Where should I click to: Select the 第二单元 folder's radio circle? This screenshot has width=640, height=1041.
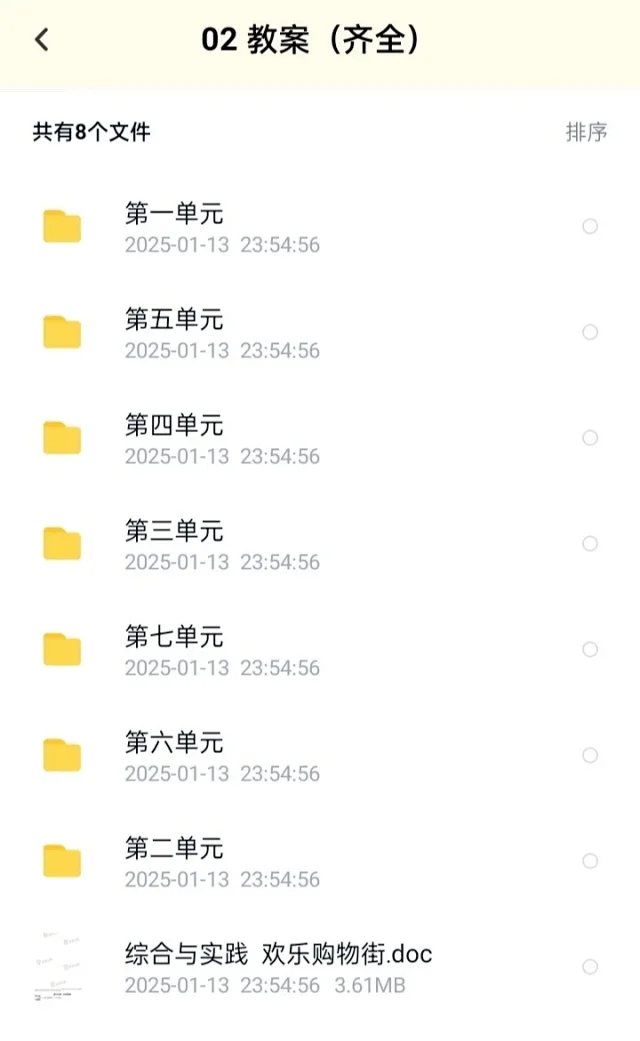(590, 861)
